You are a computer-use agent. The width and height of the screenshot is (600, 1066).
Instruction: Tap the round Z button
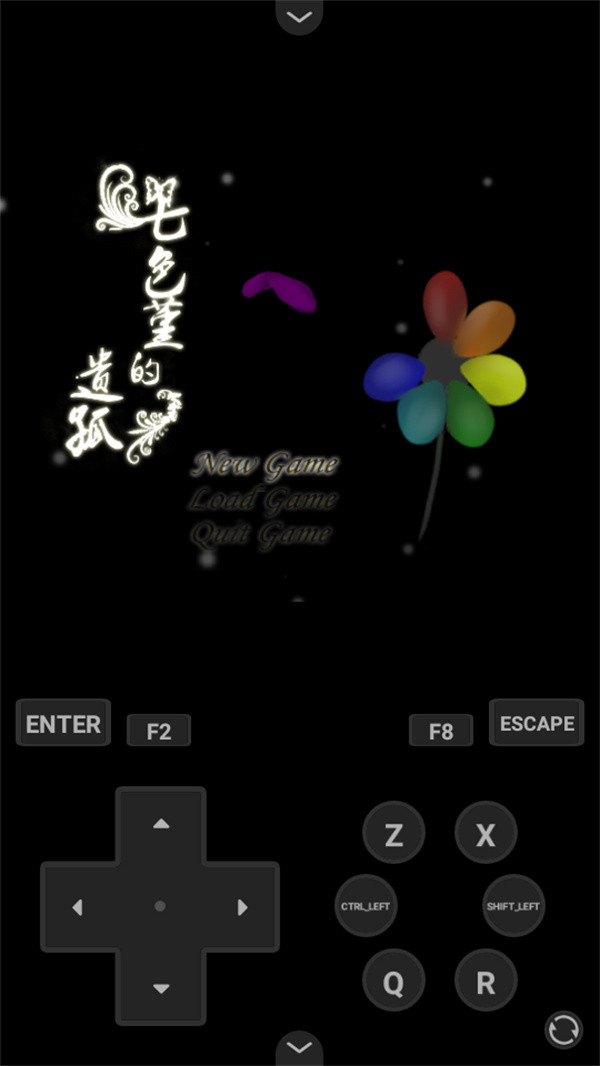tap(394, 835)
